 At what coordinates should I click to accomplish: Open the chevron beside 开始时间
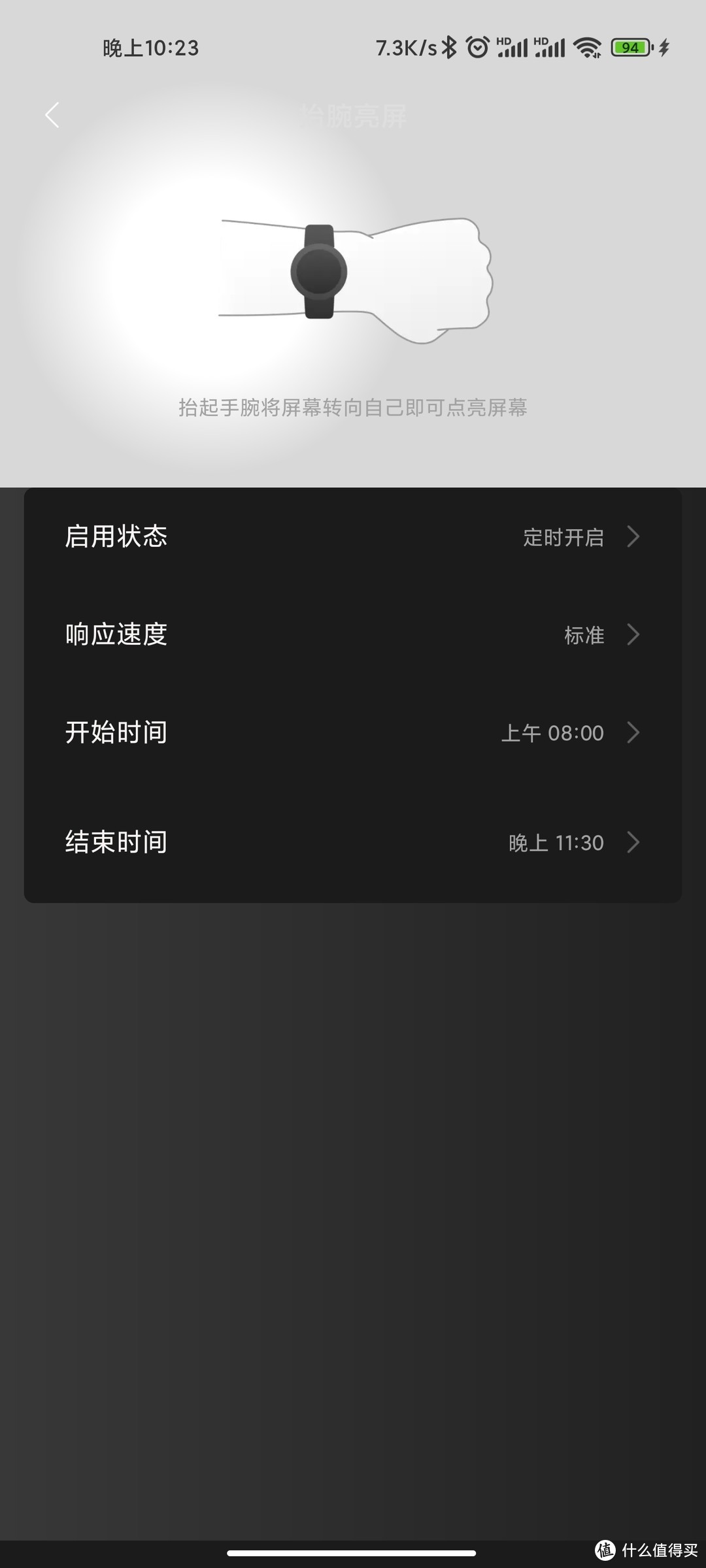coord(632,733)
